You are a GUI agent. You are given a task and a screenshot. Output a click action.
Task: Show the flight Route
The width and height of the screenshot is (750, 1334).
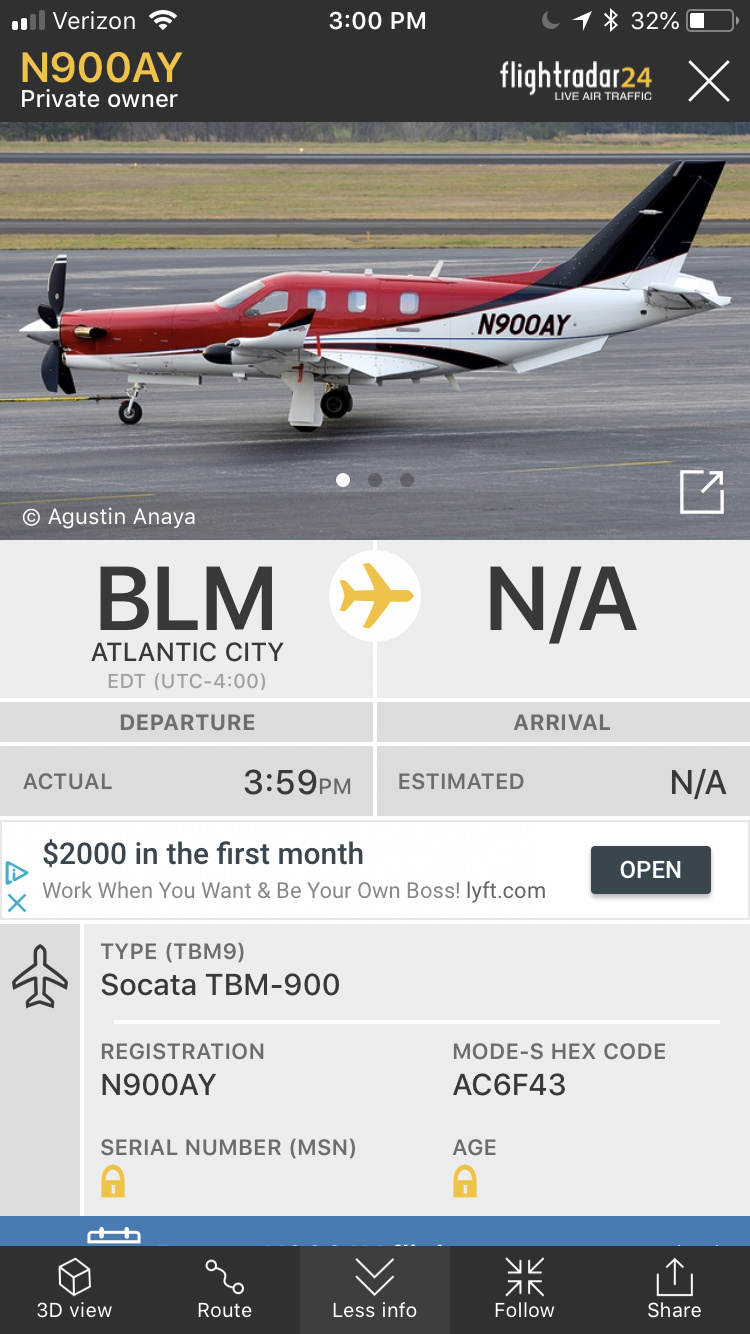tap(224, 1290)
